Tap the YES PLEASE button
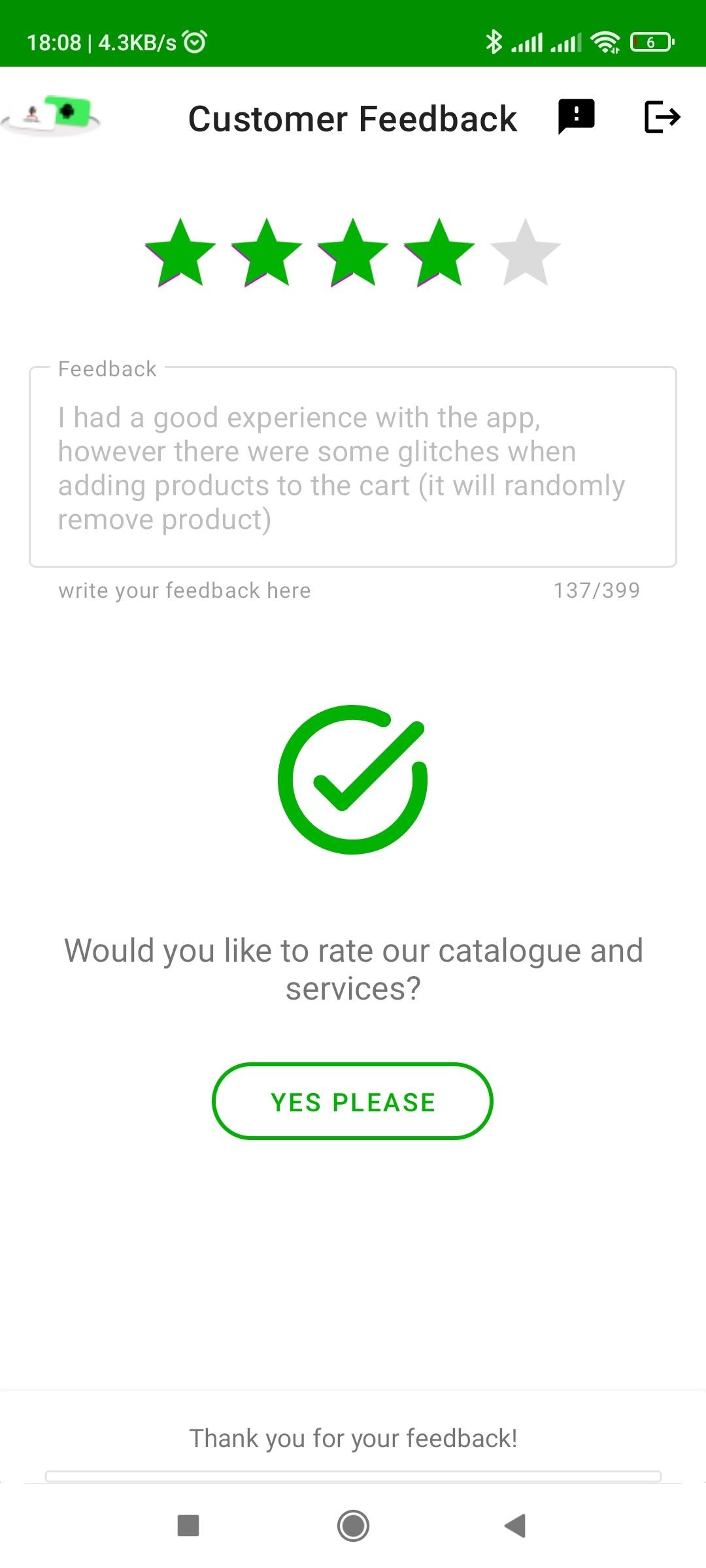This screenshot has height=1568, width=706. (353, 1102)
